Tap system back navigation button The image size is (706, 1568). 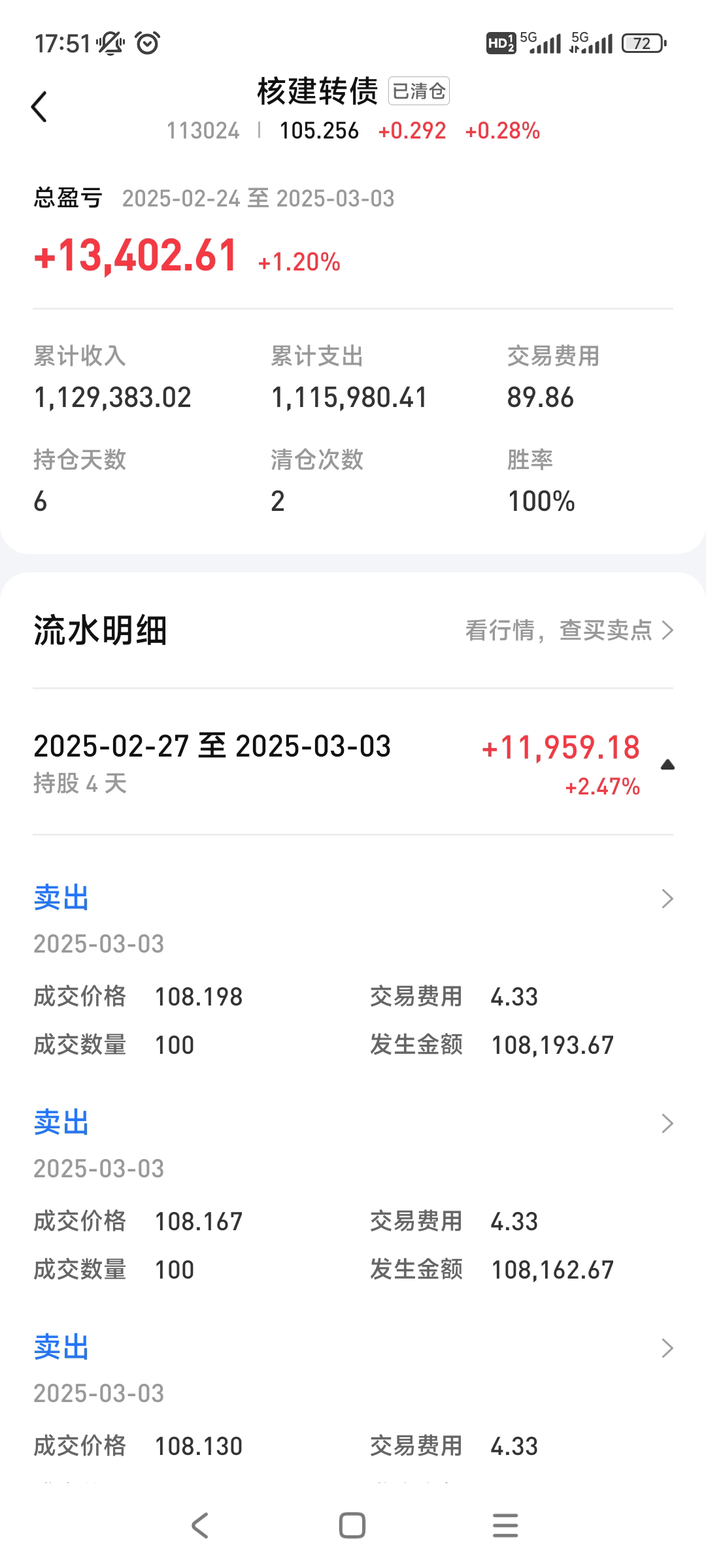[200, 1526]
